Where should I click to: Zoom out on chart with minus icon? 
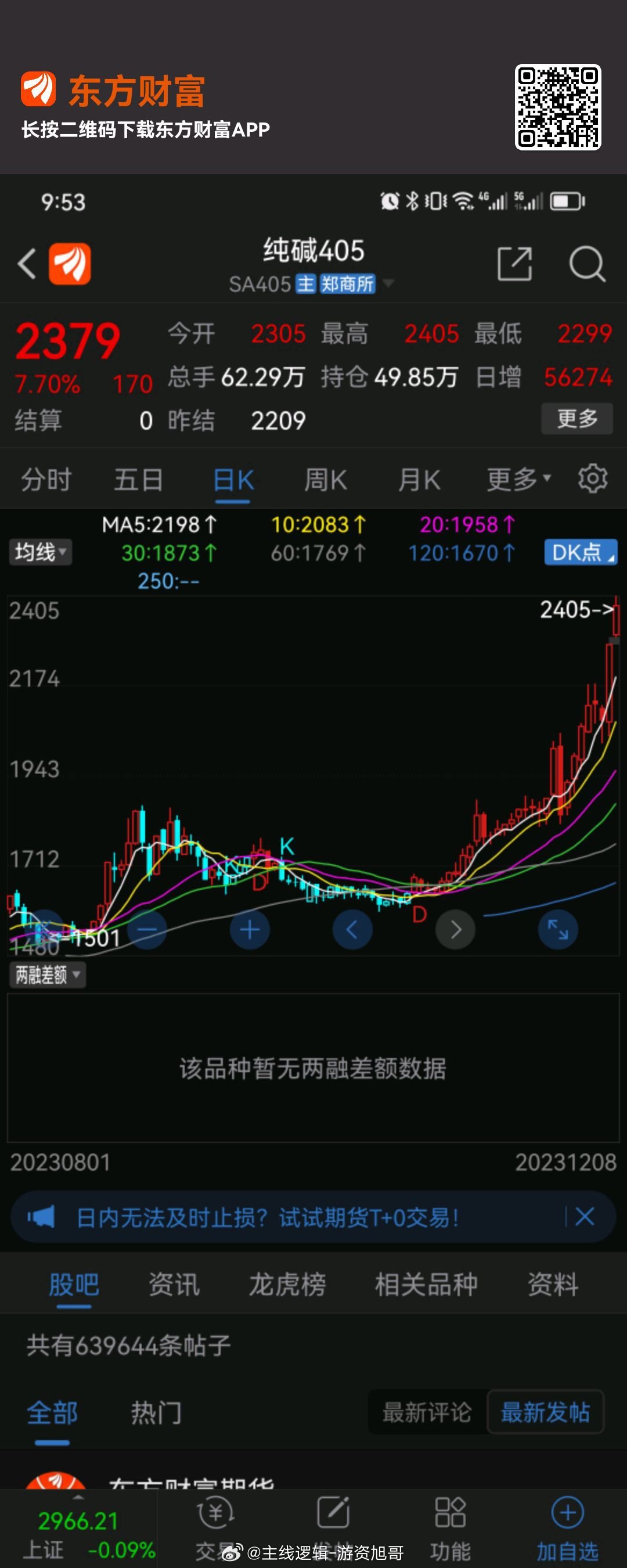tap(147, 929)
